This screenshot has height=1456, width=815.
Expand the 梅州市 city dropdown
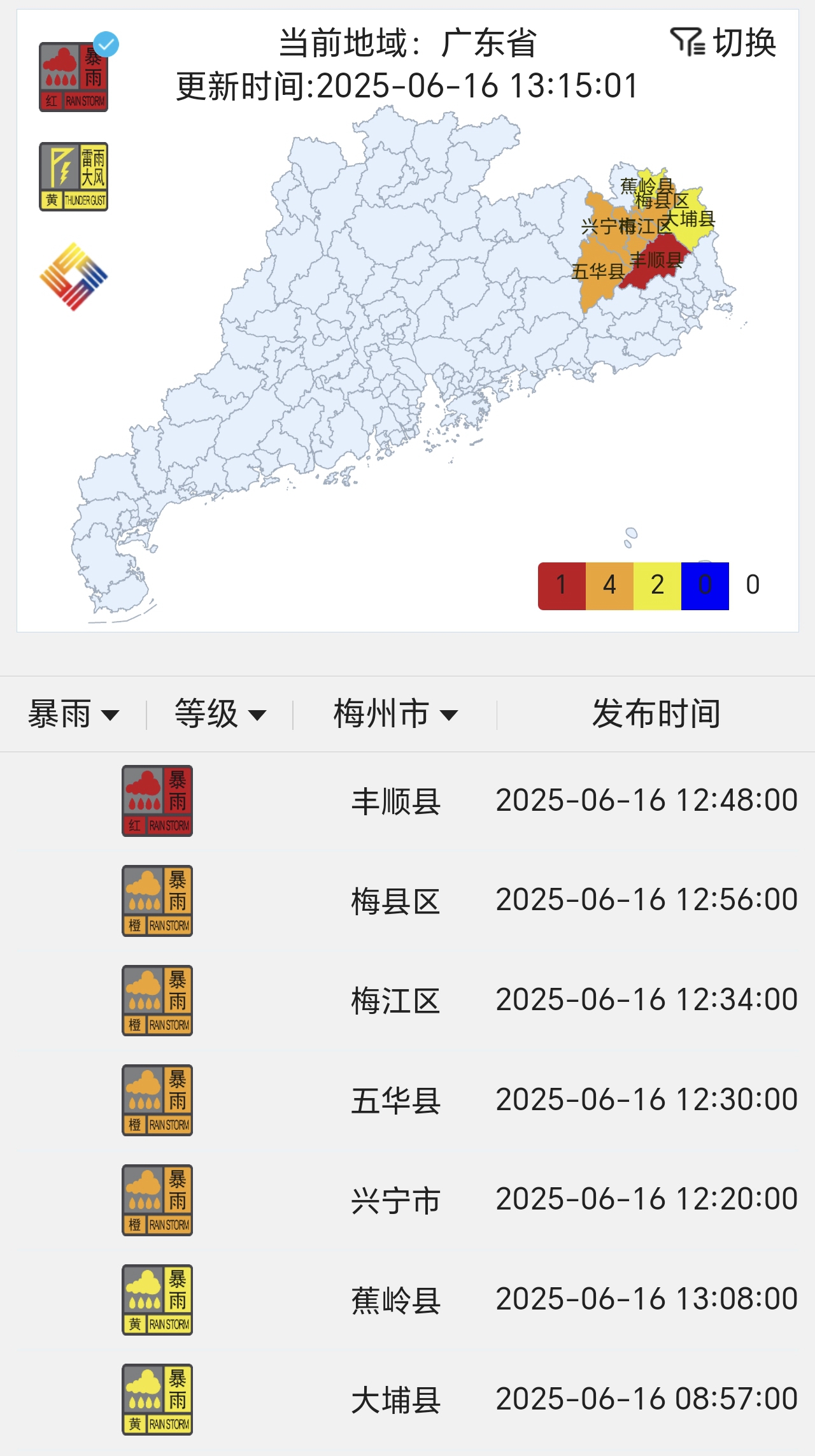[x=395, y=714]
